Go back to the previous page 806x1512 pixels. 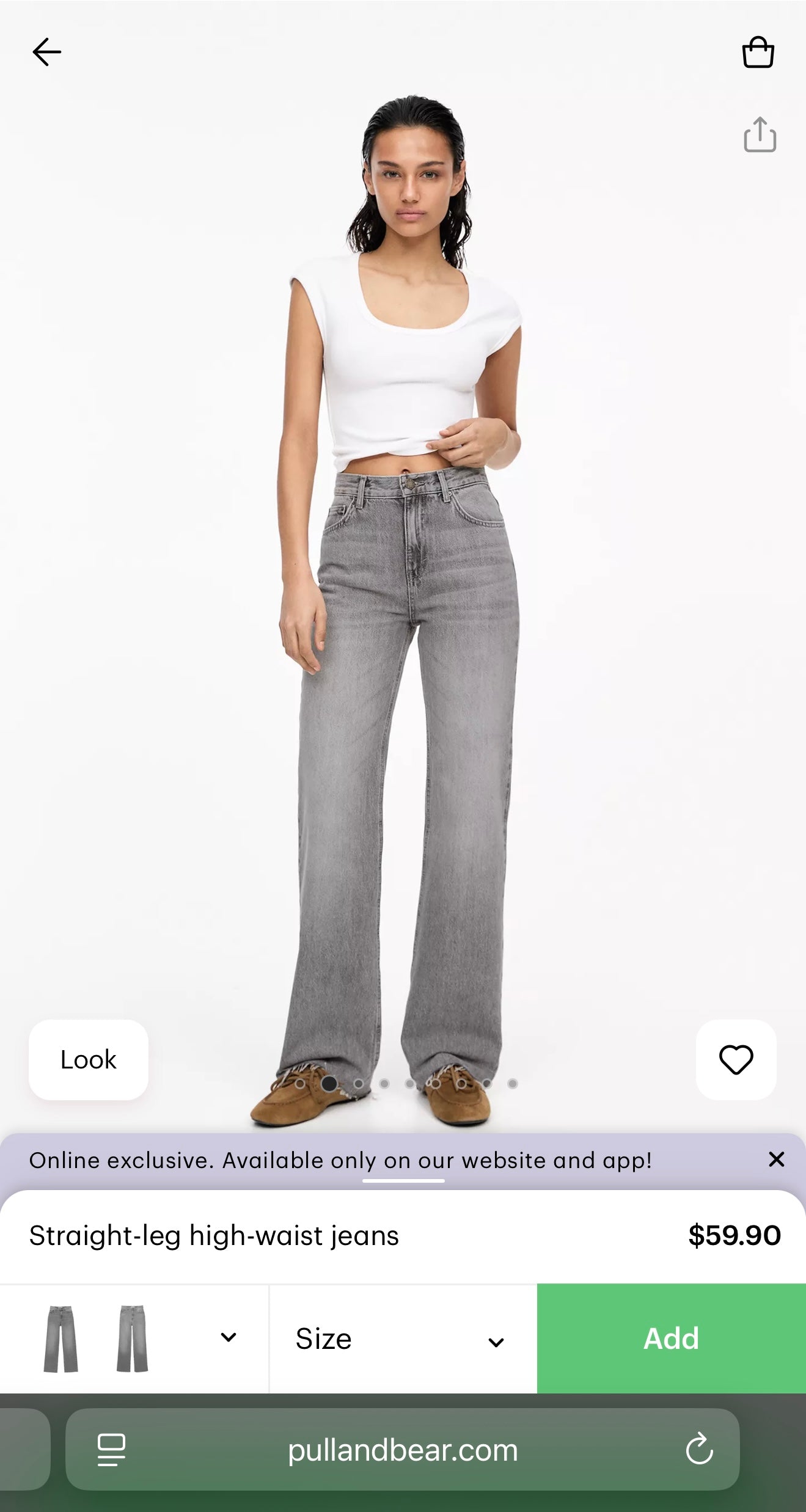pyautogui.click(x=46, y=52)
